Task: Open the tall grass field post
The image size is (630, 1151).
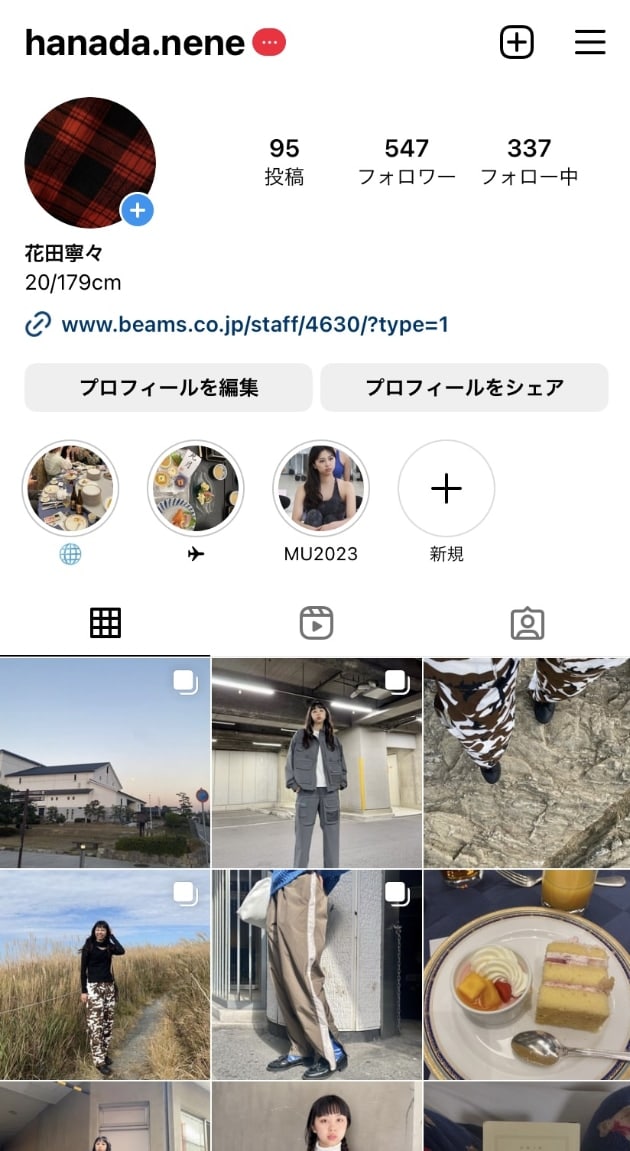Action: (104, 974)
